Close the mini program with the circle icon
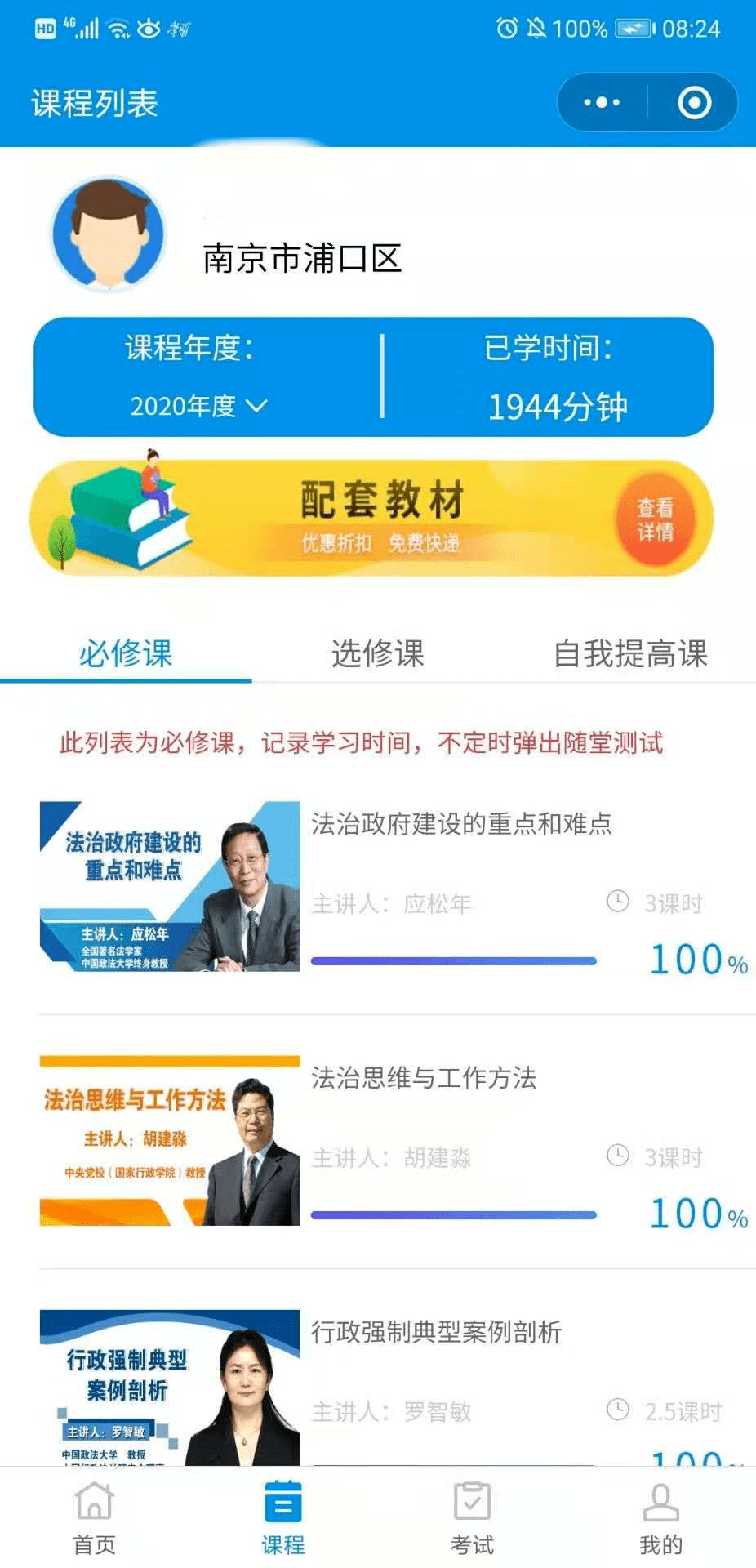 click(x=694, y=103)
